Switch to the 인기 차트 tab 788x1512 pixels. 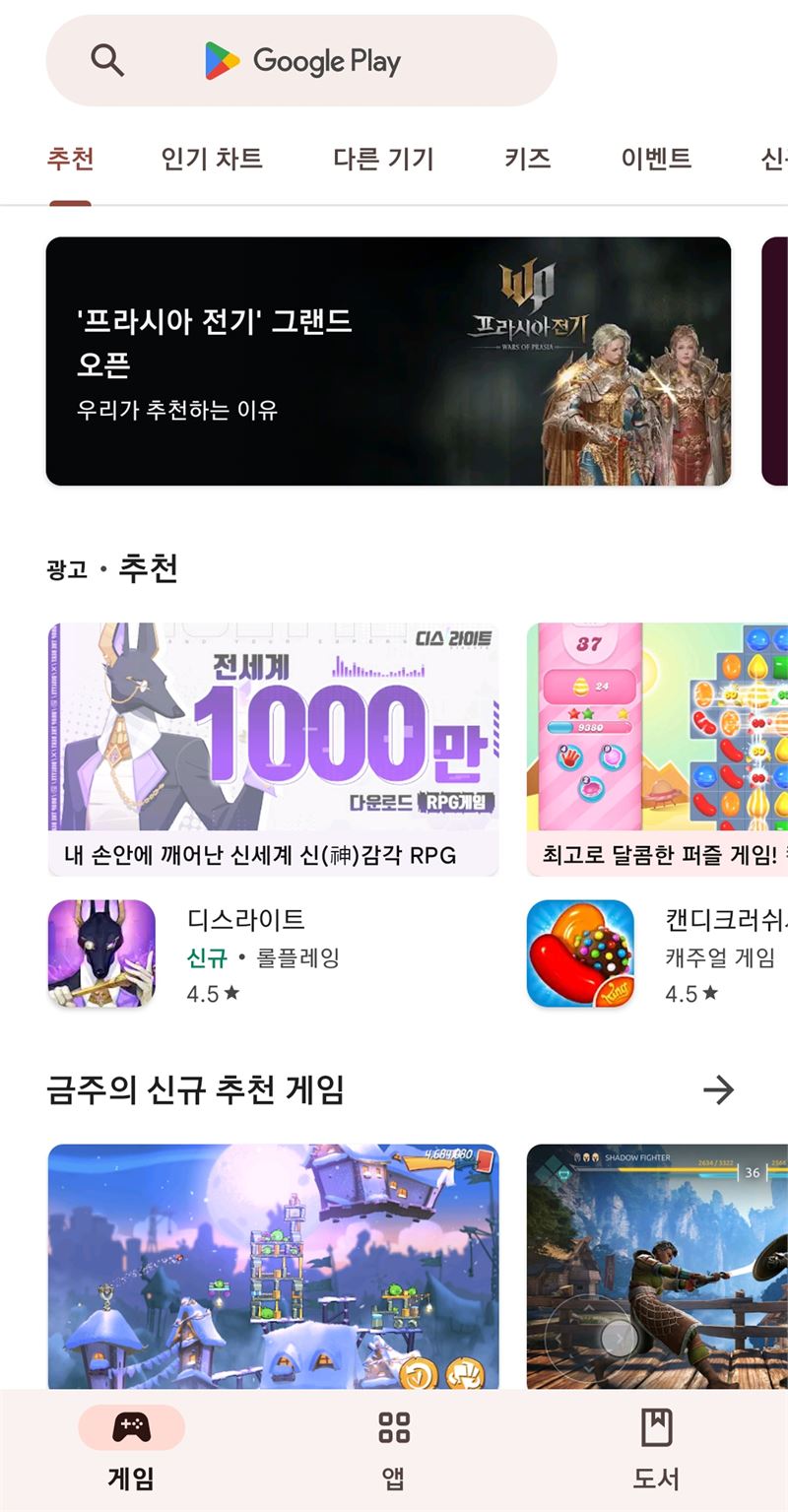click(x=212, y=159)
